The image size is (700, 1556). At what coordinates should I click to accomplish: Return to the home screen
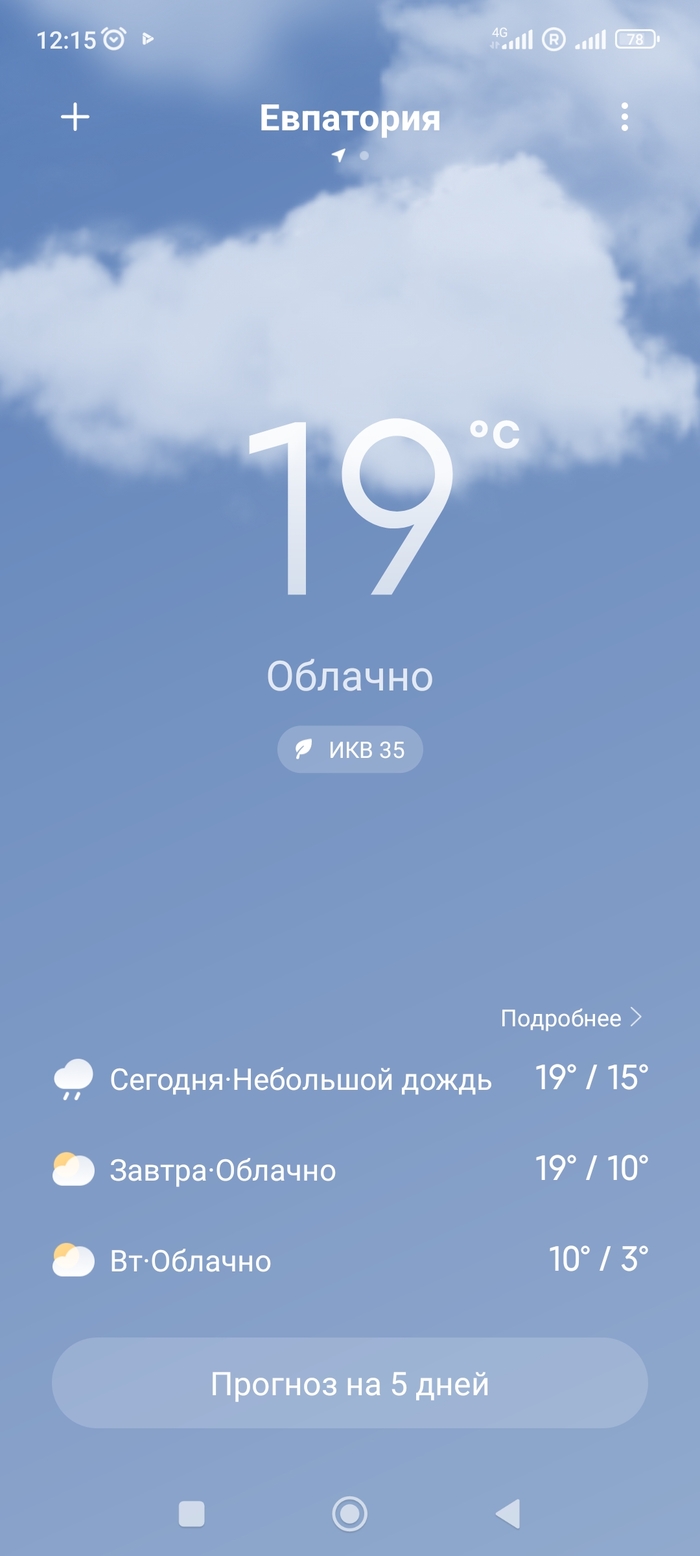350,1514
